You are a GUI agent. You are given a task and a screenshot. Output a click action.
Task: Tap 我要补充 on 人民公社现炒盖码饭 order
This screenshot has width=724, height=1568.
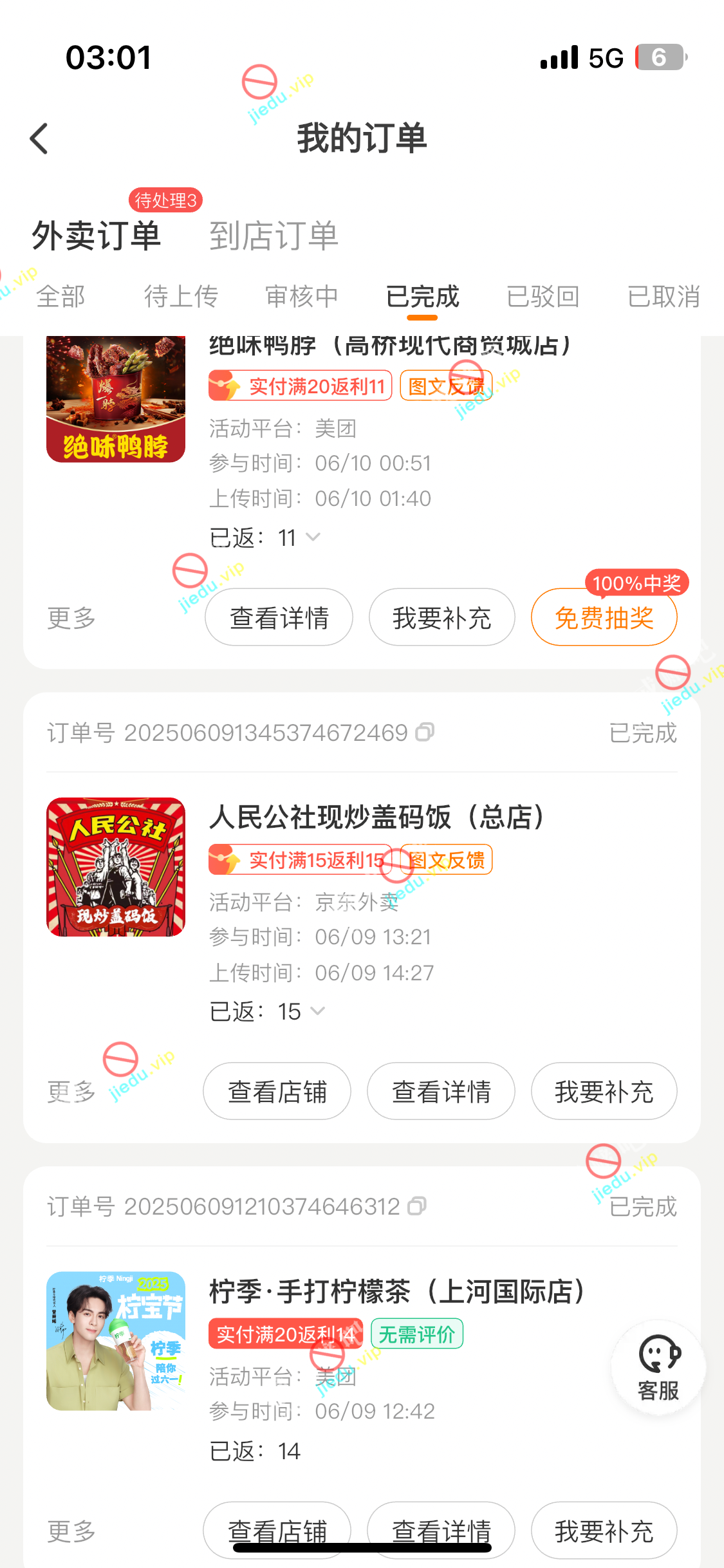click(x=604, y=1092)
